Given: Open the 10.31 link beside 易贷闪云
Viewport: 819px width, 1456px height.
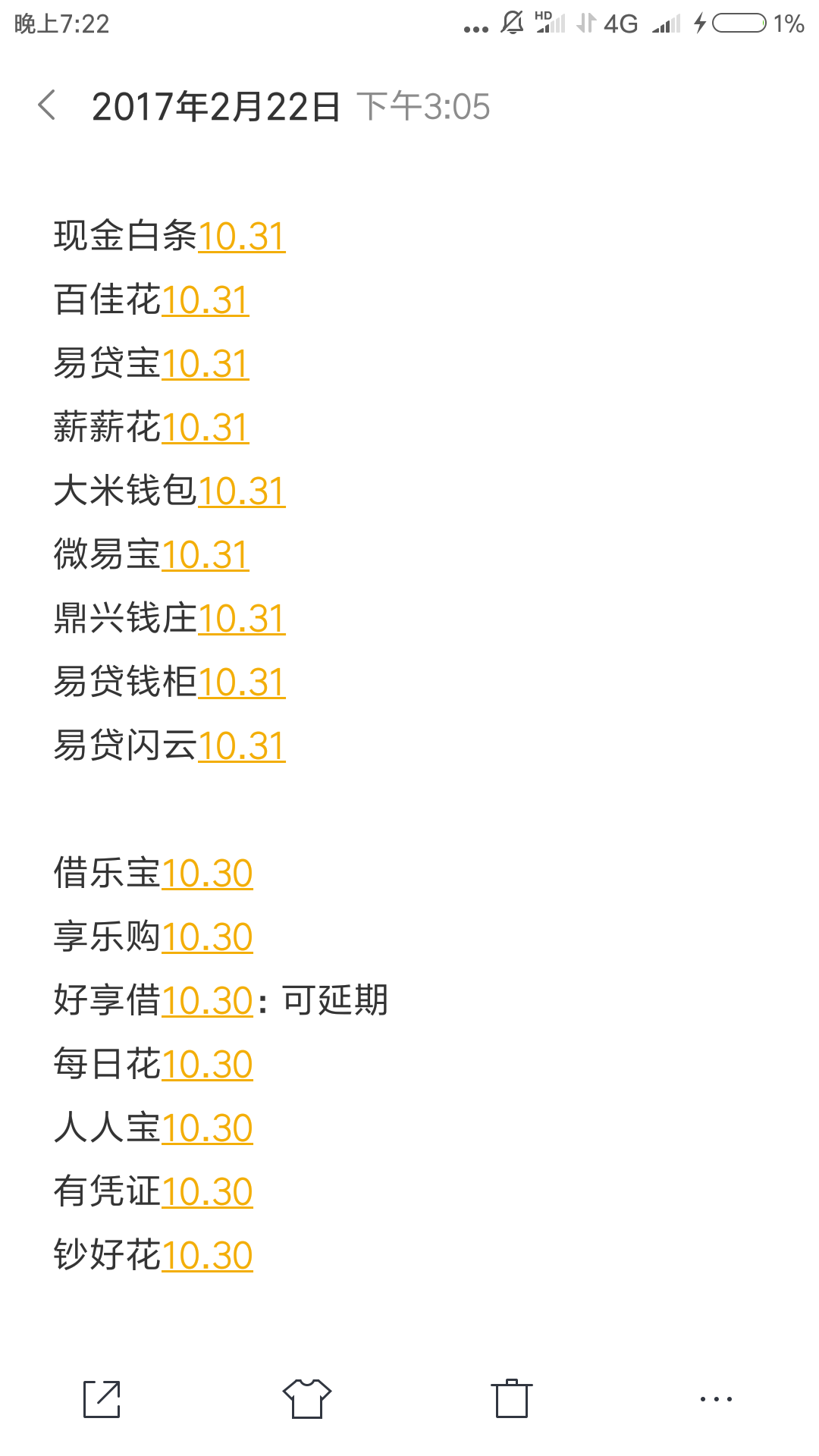Looking at the screenshot, I should click(x=242, y=746).
